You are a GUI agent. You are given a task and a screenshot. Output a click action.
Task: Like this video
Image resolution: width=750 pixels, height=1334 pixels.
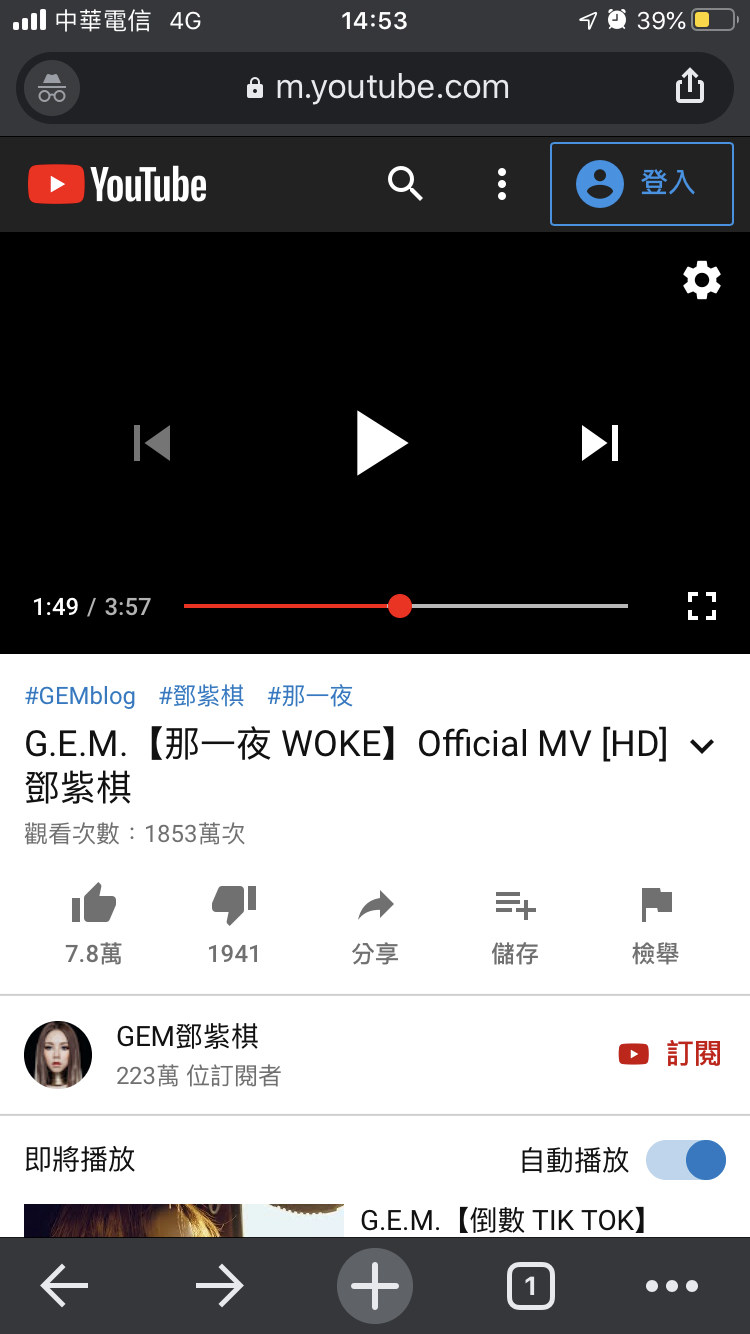(x=94, y=923)
